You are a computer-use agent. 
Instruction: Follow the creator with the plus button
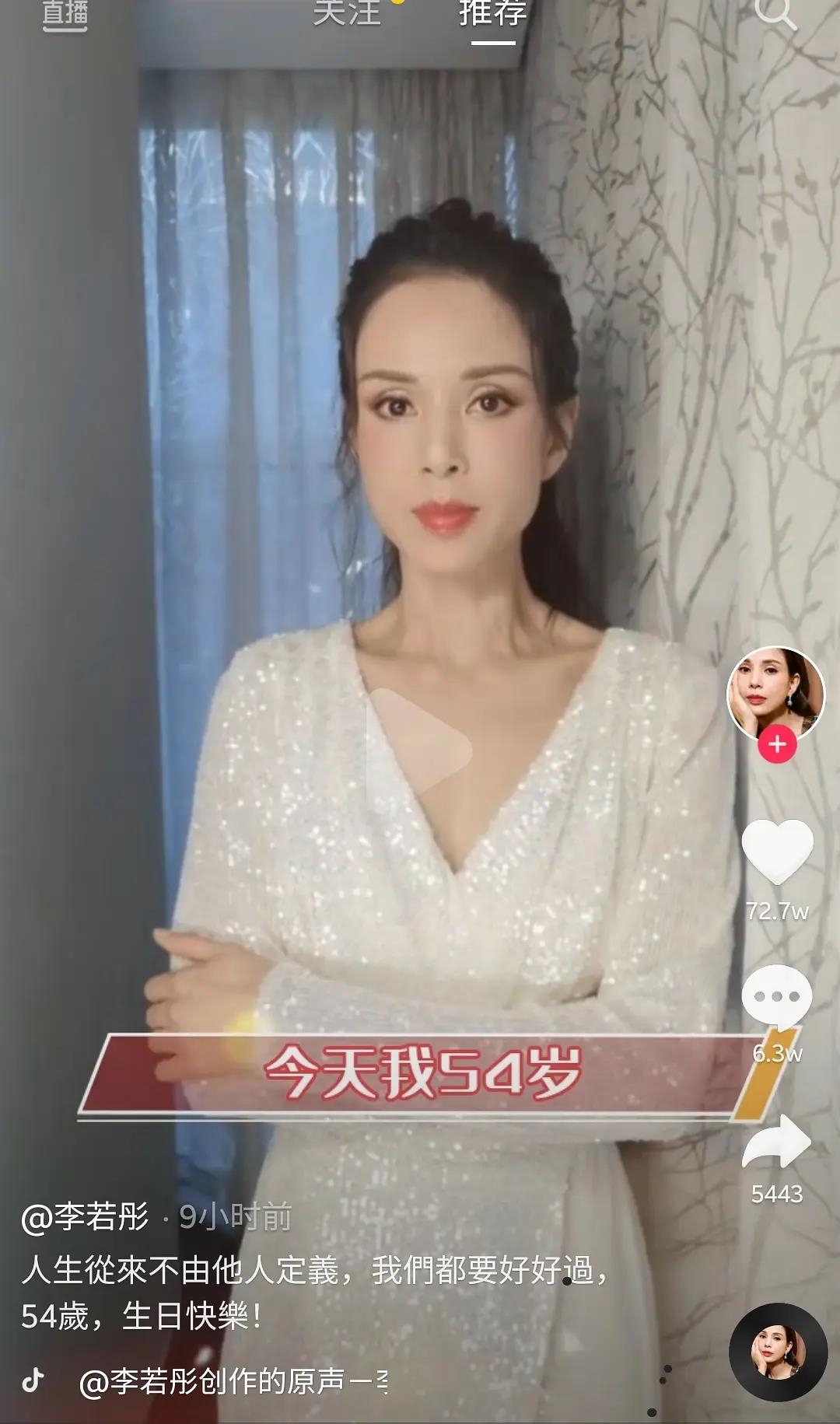[777, 744]
